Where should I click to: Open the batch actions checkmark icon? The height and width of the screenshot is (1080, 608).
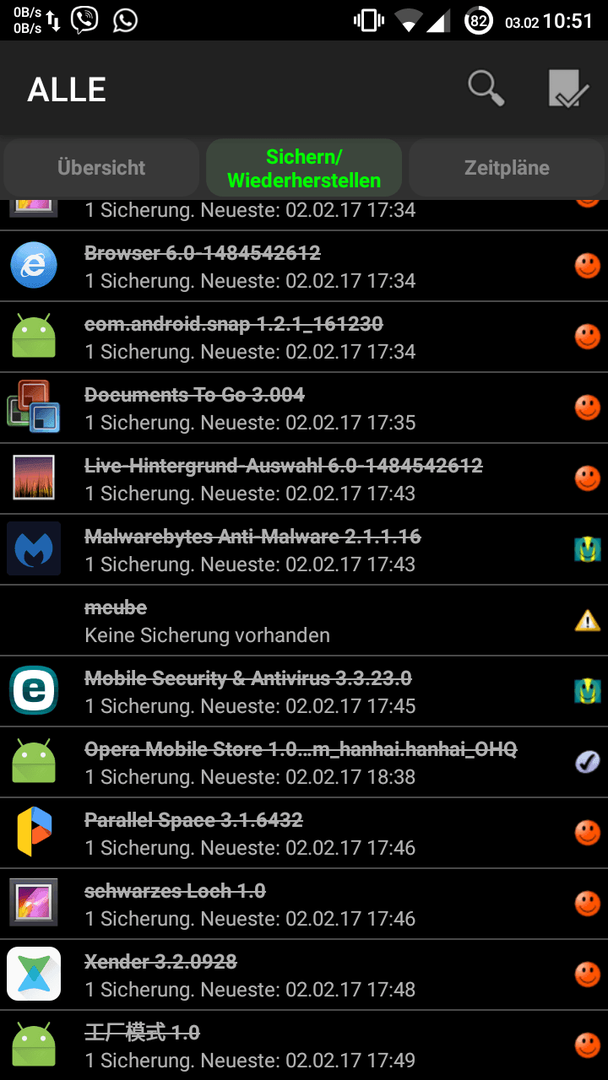[568, 89]
